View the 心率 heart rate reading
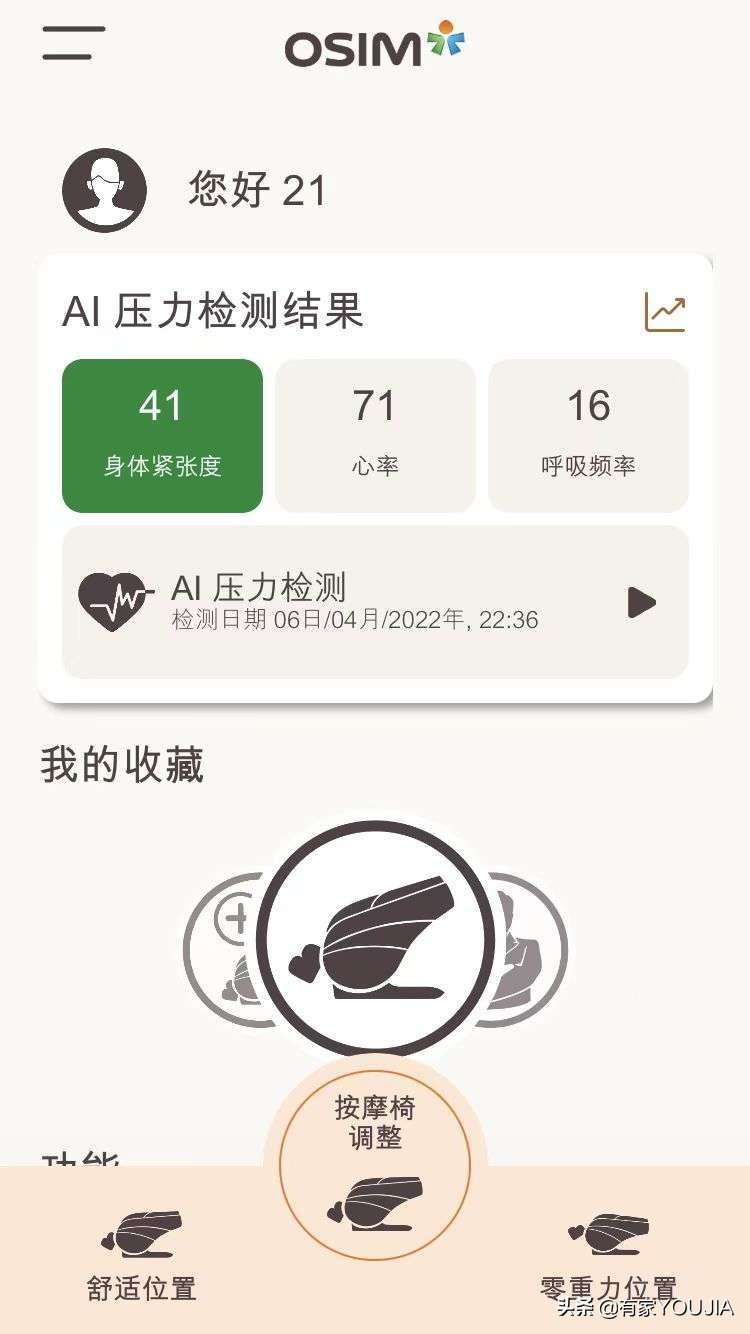The width and height of the screenshot is (750, 1334). click(x=375, y=433)
